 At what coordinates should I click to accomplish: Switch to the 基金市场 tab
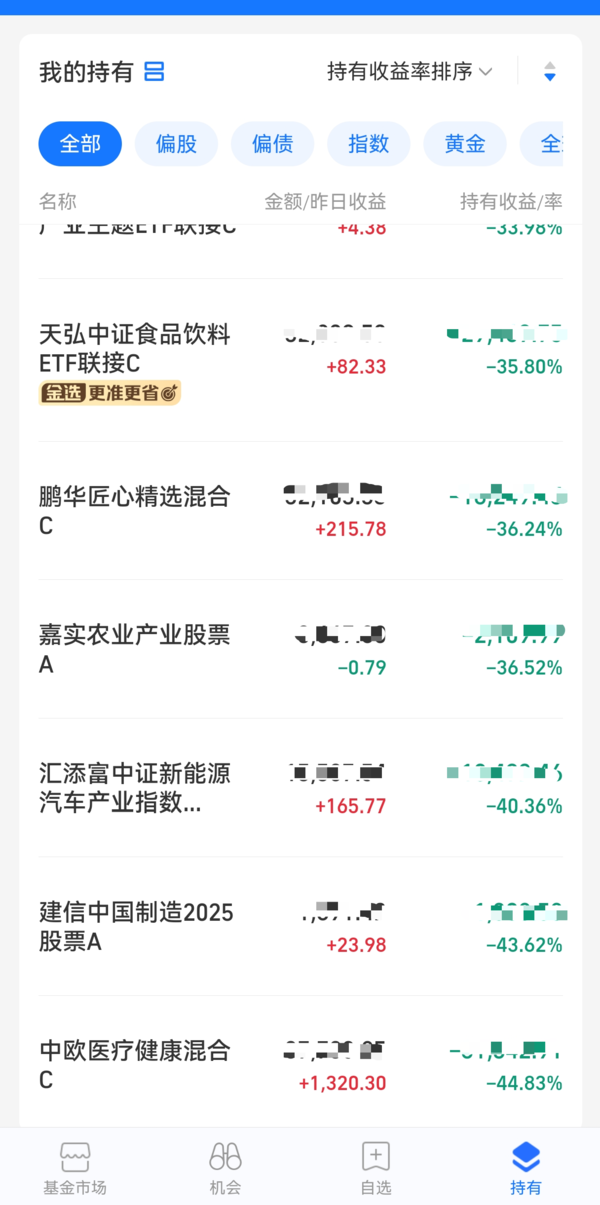[75, 1168]
